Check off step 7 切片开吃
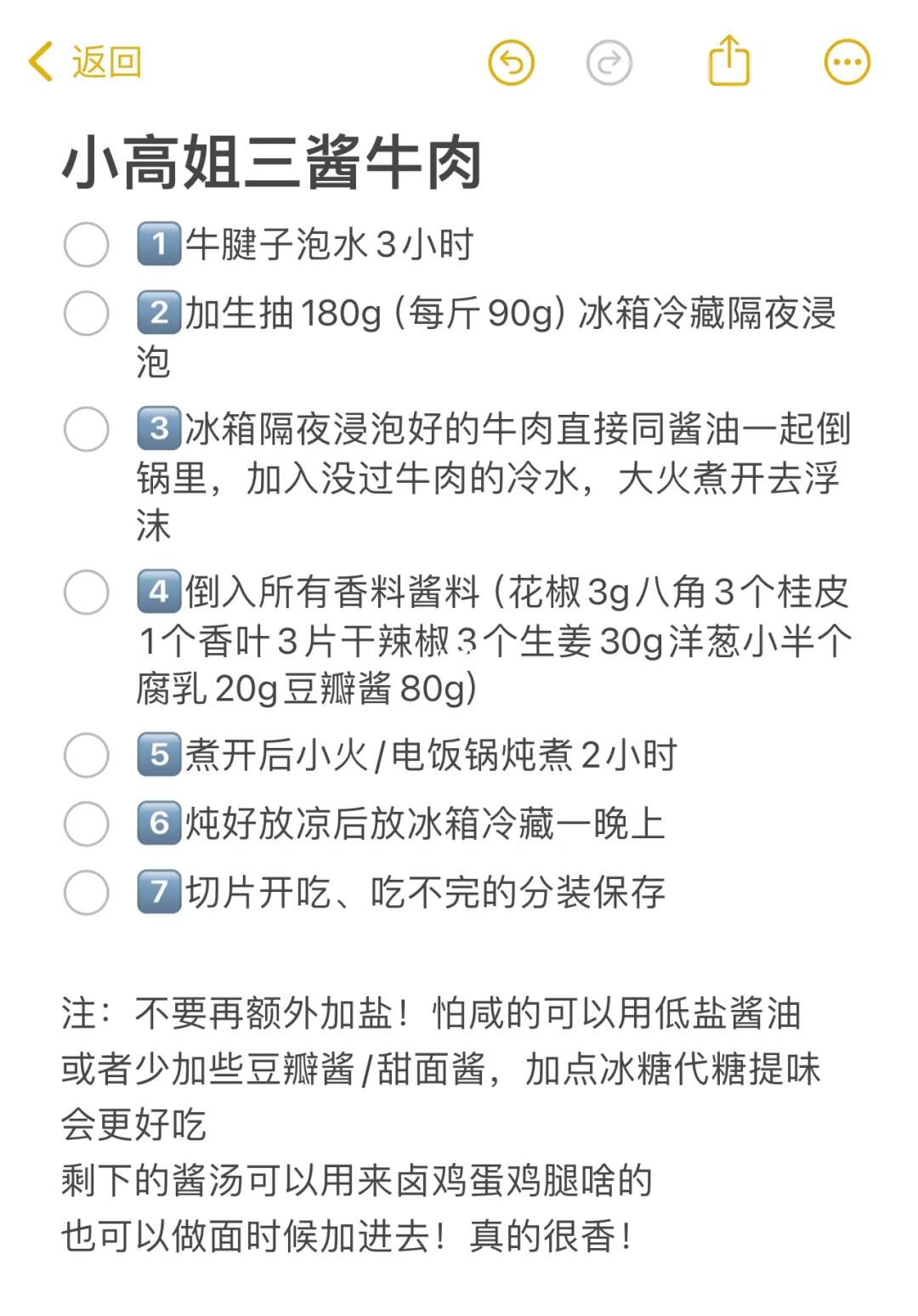 point(87,892)
